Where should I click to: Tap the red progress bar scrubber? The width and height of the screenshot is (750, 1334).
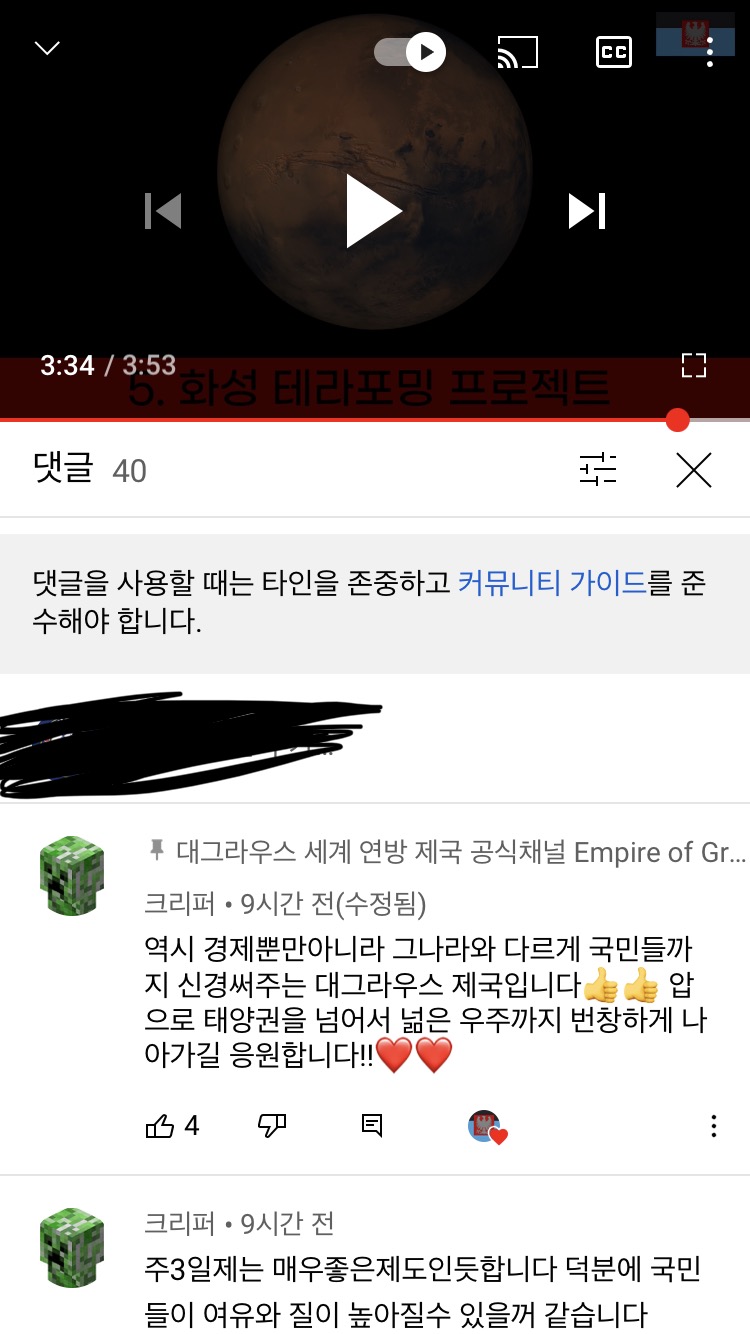point(678,420)
